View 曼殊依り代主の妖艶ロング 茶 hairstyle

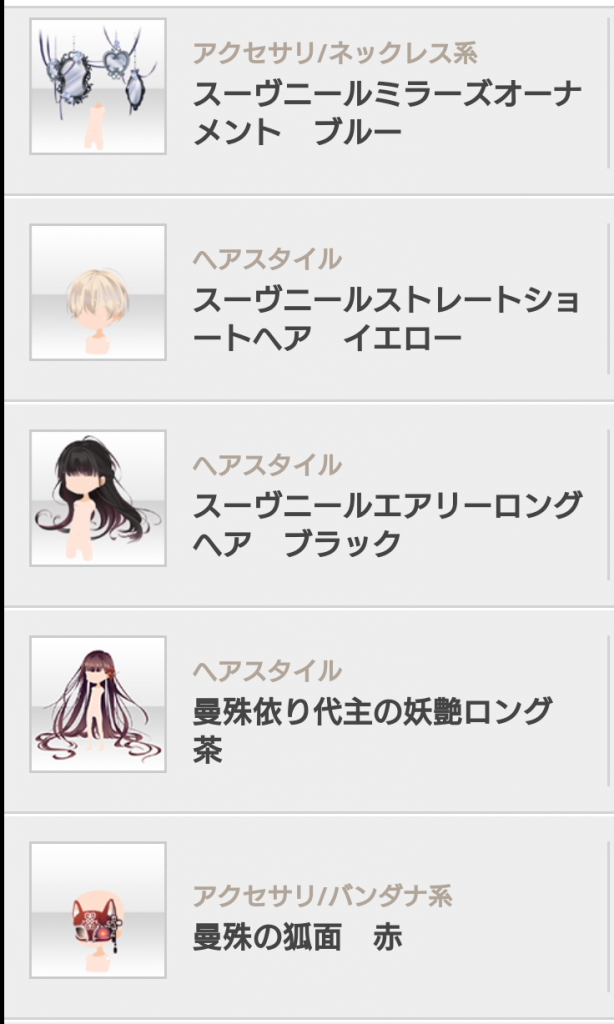[372, 730]
